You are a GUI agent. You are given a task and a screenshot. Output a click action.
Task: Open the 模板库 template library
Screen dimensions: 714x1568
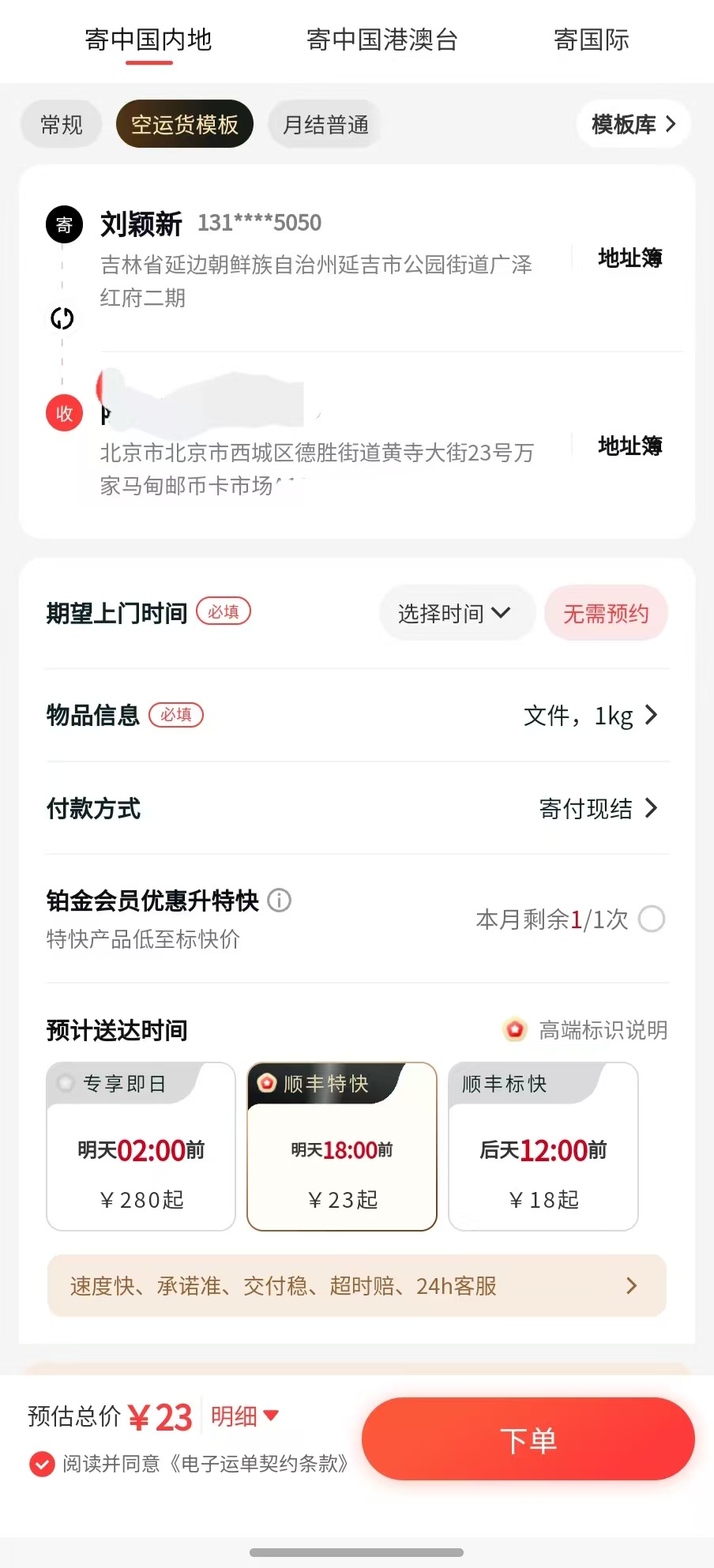click(x=633, y=124)
